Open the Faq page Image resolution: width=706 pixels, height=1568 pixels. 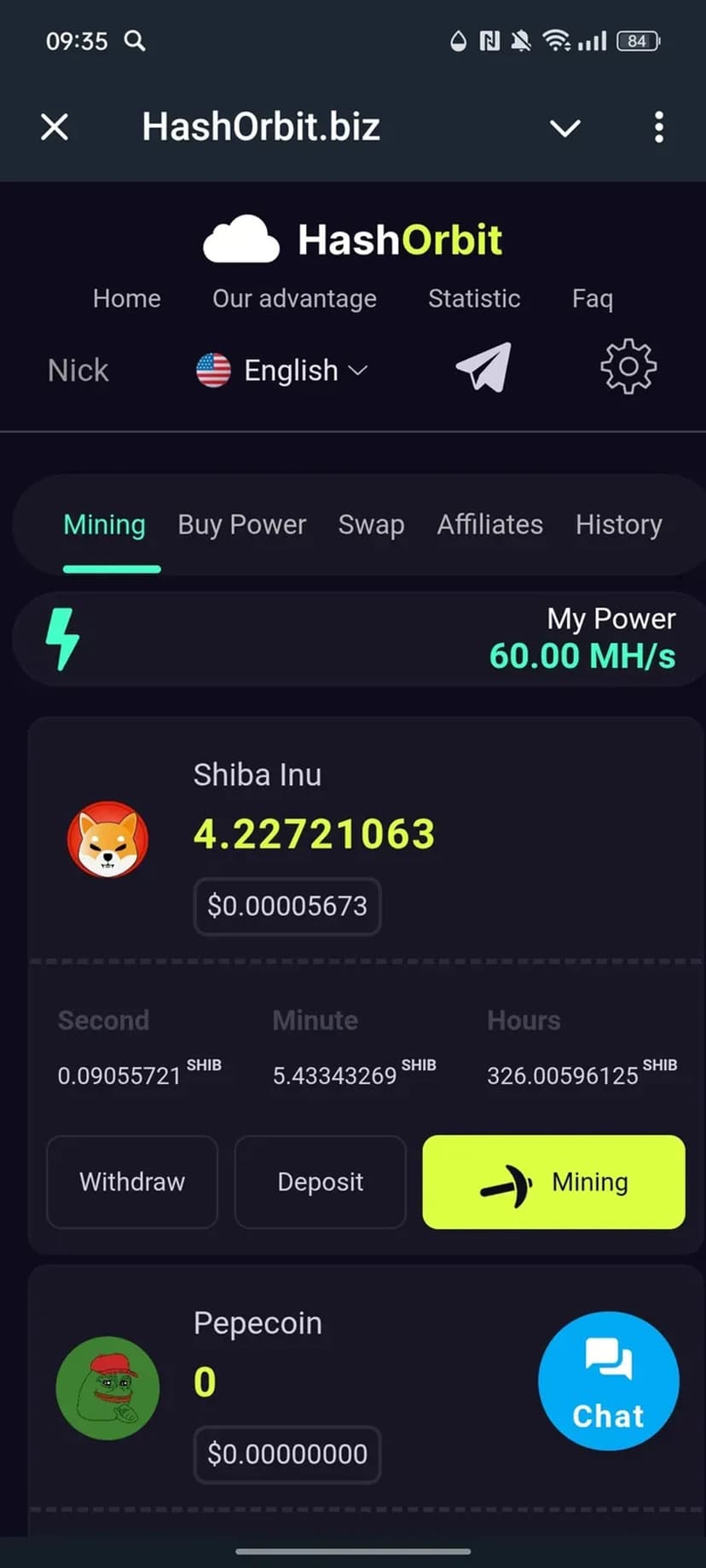point(592,298)
